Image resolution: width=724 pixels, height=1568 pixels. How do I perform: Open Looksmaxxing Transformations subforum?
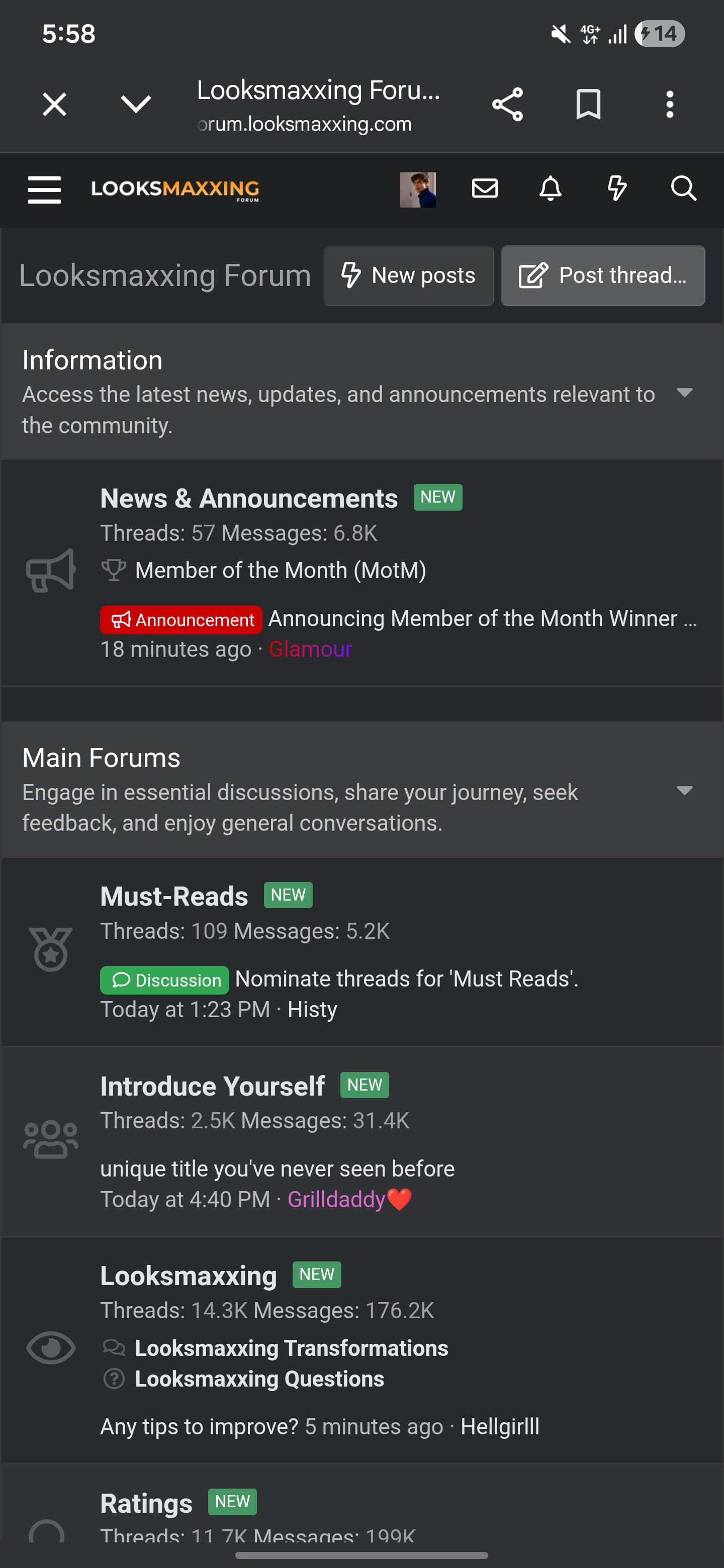click(292, 1348)
